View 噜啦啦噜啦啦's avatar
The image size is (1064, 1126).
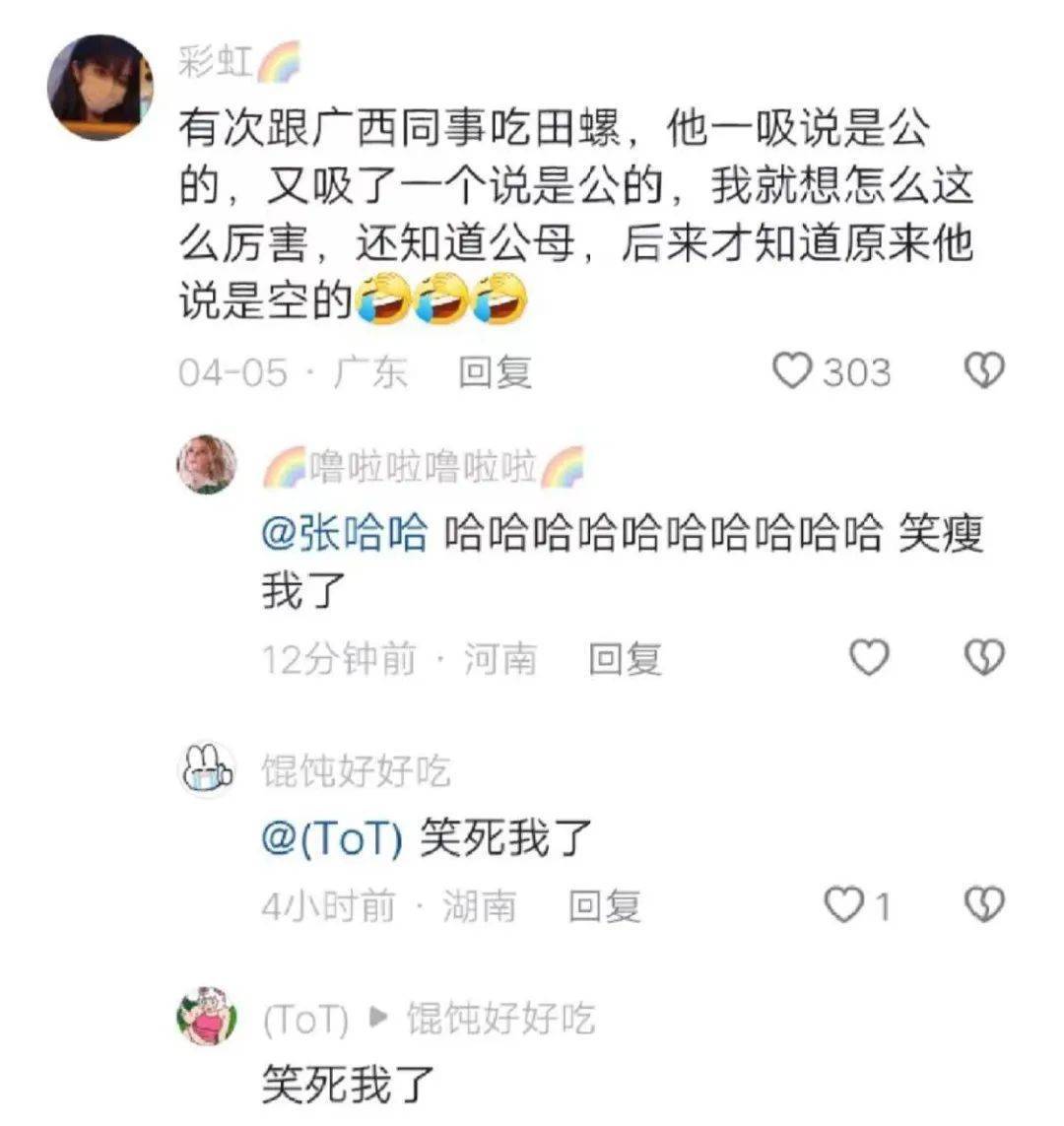click(x=207, y=465)
